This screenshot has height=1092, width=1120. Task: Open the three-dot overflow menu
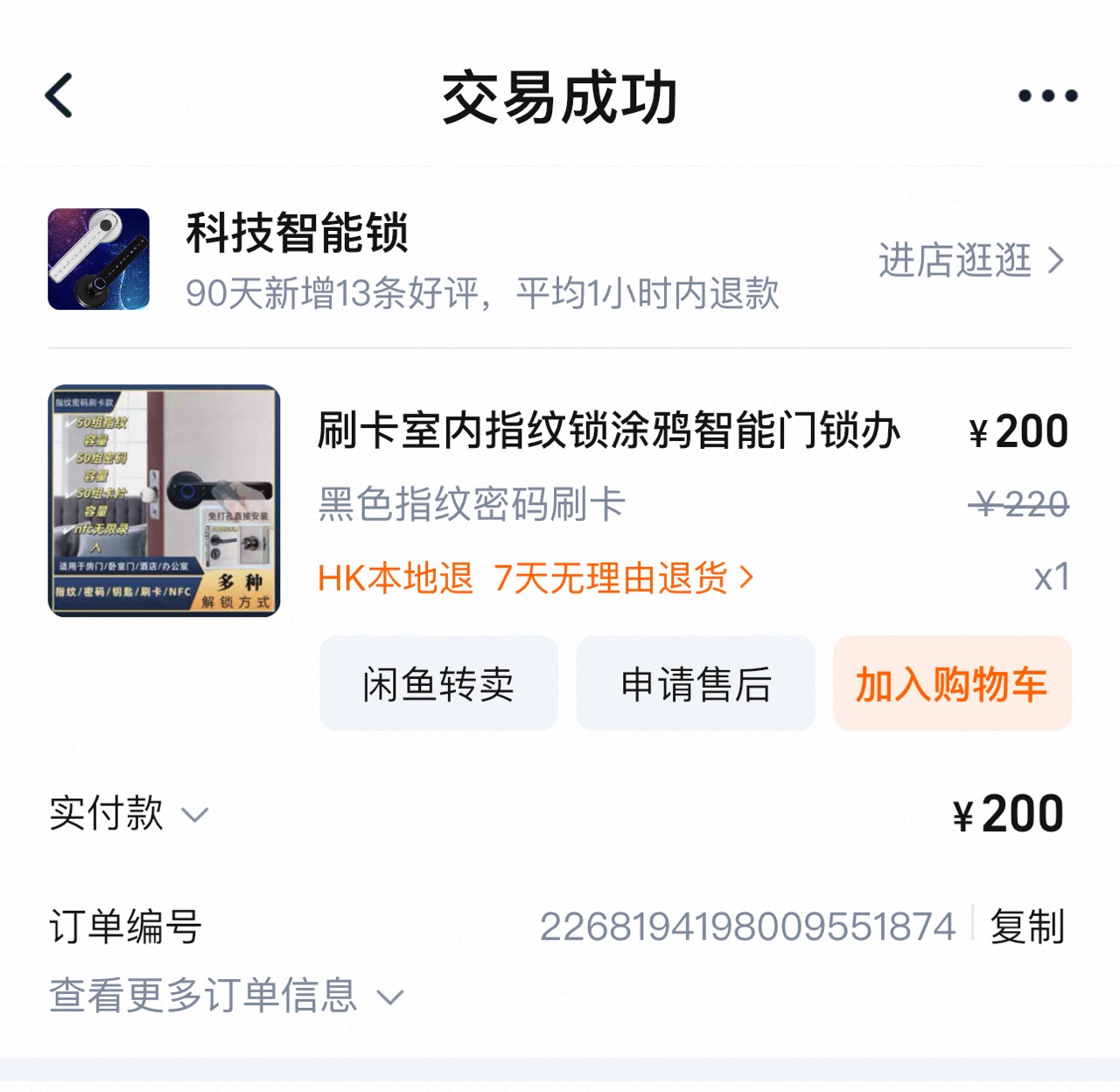[x=1047, y=95]
